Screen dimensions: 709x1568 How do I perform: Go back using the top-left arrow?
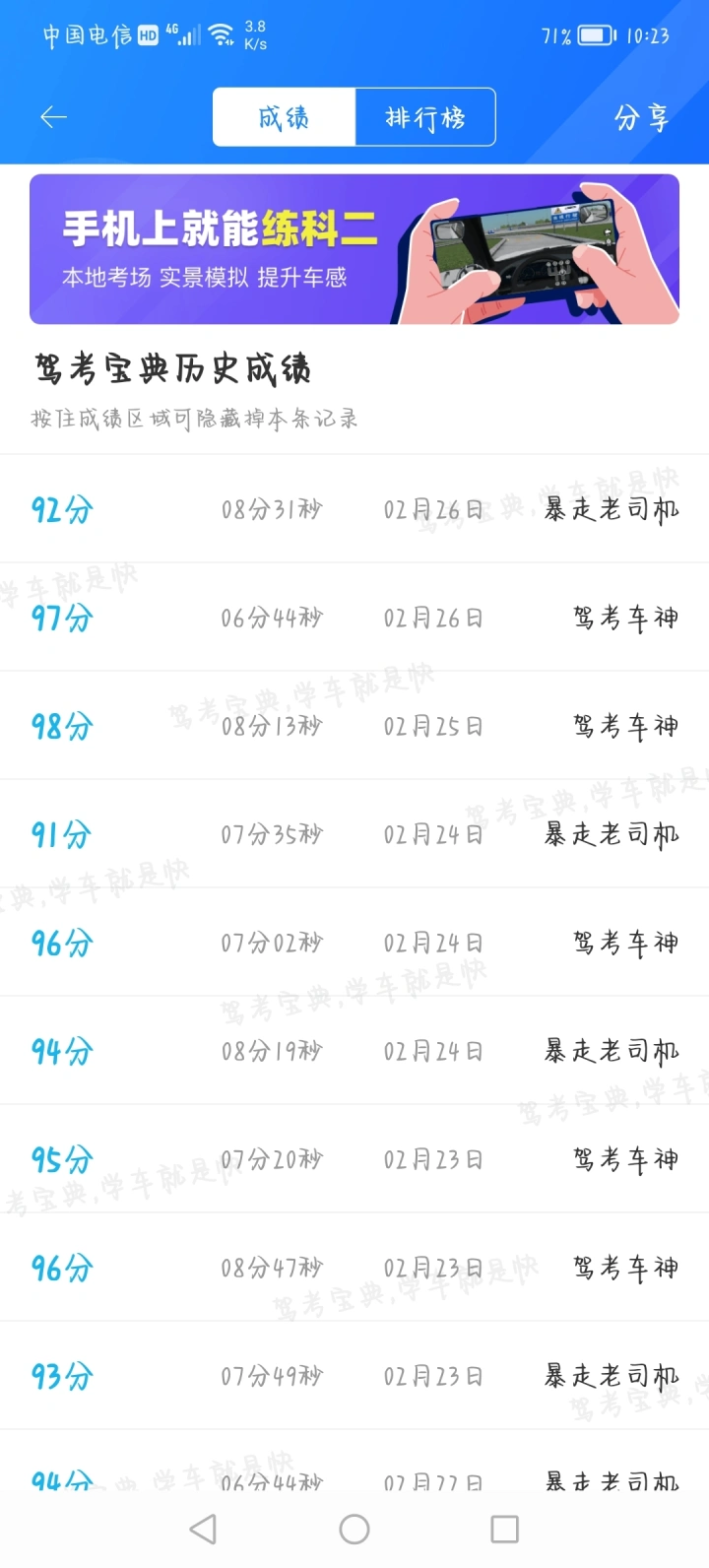point(53,117)
